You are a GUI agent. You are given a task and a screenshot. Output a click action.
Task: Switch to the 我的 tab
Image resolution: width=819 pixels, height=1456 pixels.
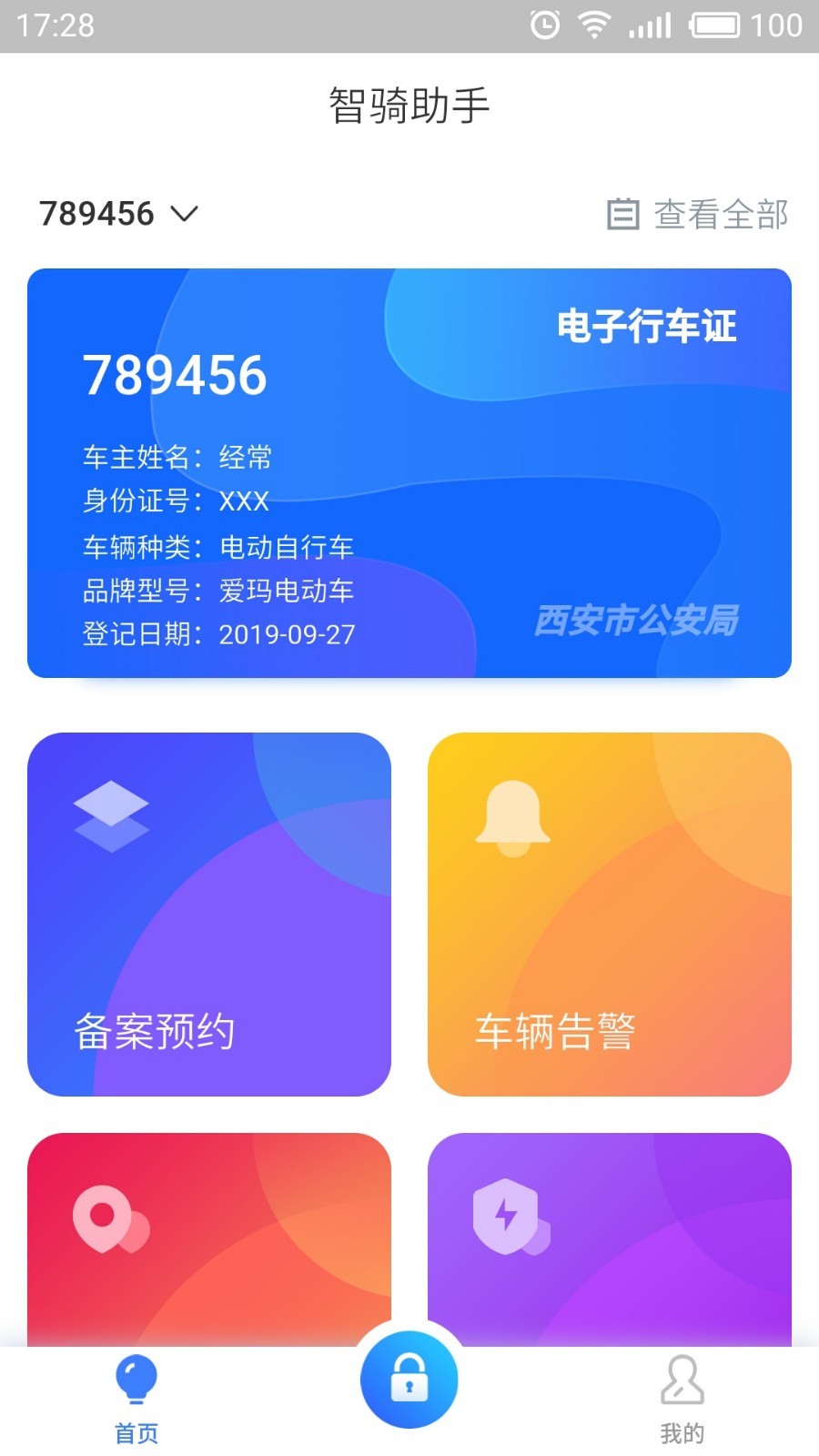click(x=682, y=1401)
